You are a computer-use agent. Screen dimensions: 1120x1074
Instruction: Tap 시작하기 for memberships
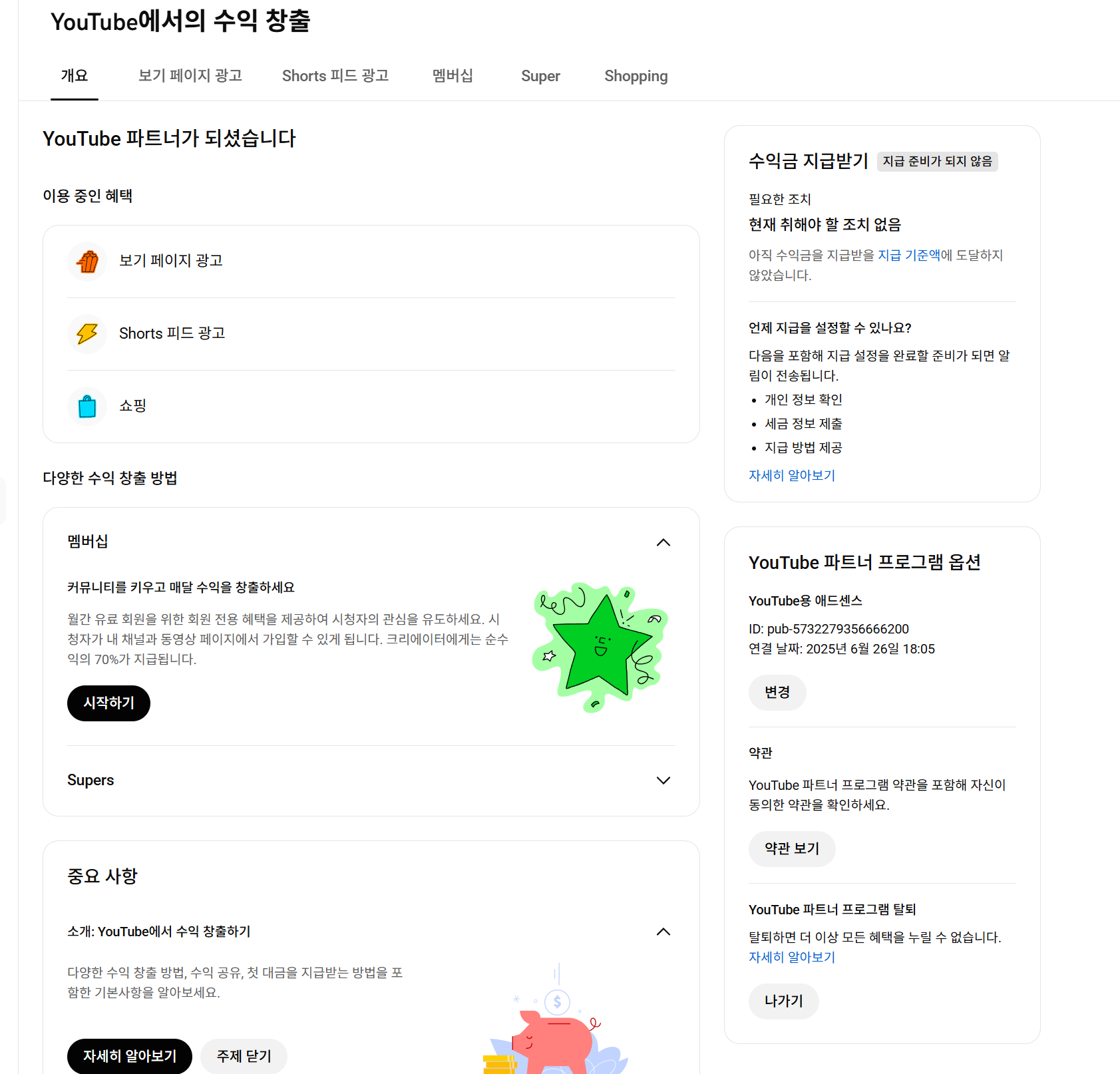coord(108,703)
